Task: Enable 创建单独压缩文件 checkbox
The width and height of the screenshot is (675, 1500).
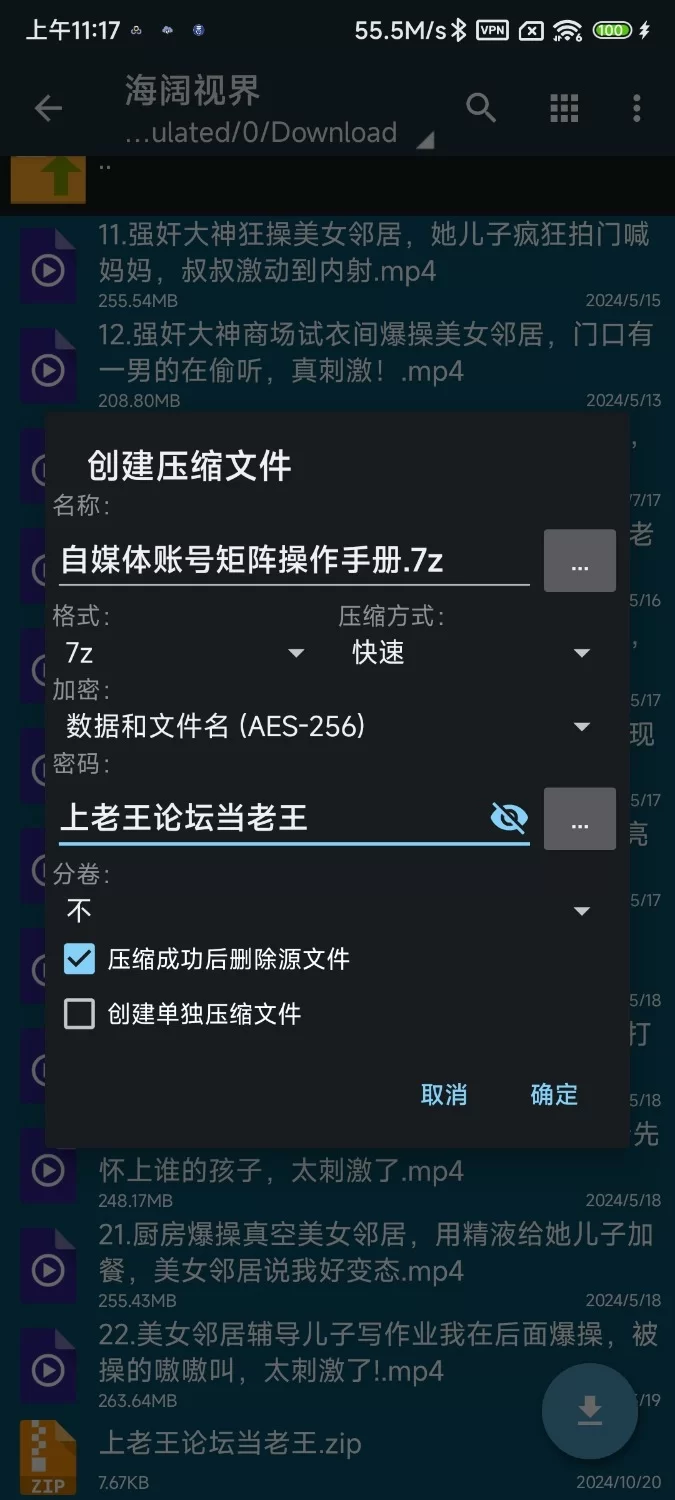Action: pos(79,1014)
